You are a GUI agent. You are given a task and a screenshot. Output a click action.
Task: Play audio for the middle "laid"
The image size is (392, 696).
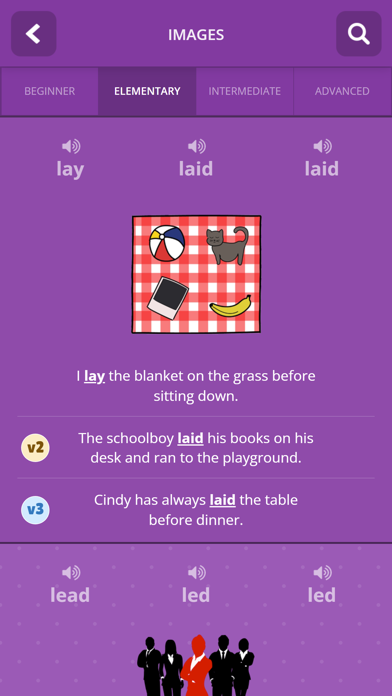196,146
